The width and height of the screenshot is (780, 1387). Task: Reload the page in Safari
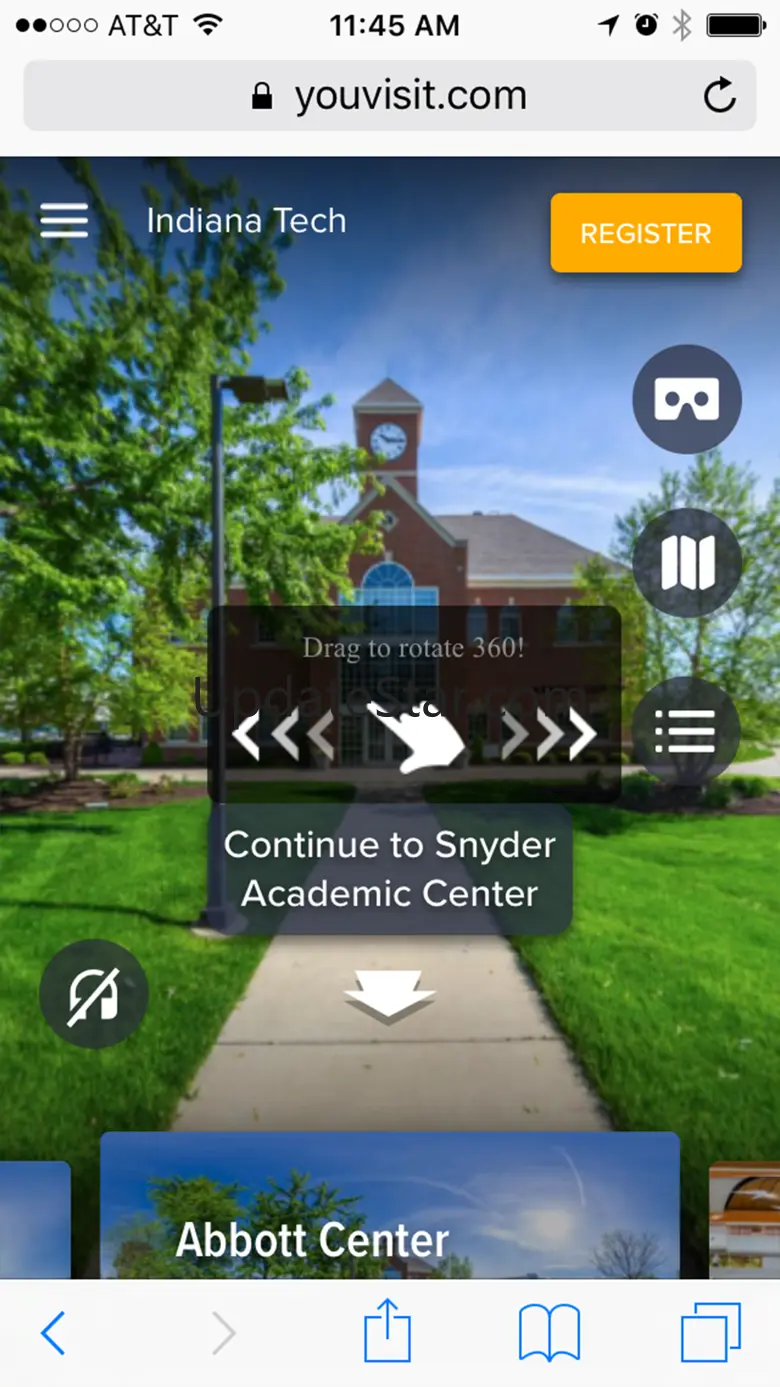[x=719, y=96]
